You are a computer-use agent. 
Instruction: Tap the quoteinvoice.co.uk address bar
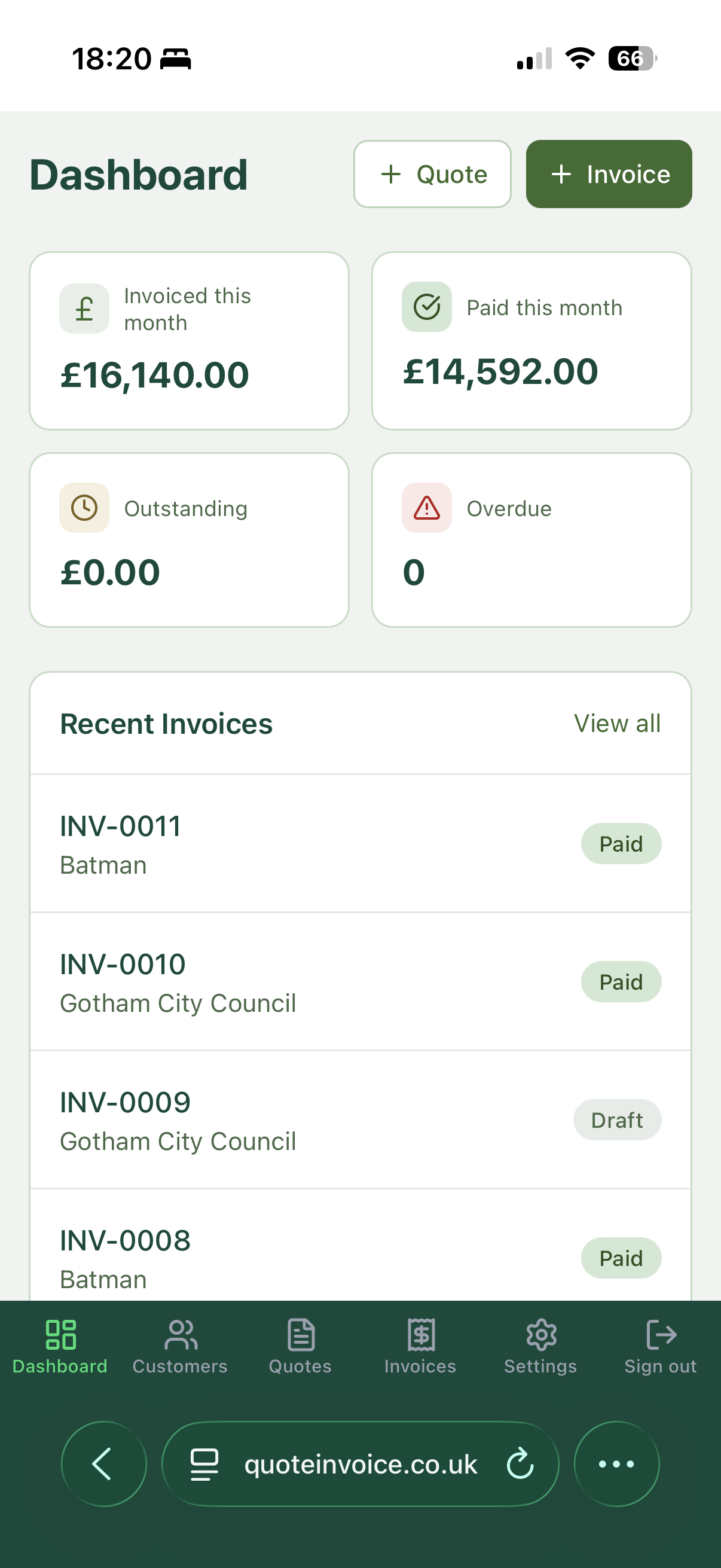[360, 1465]
